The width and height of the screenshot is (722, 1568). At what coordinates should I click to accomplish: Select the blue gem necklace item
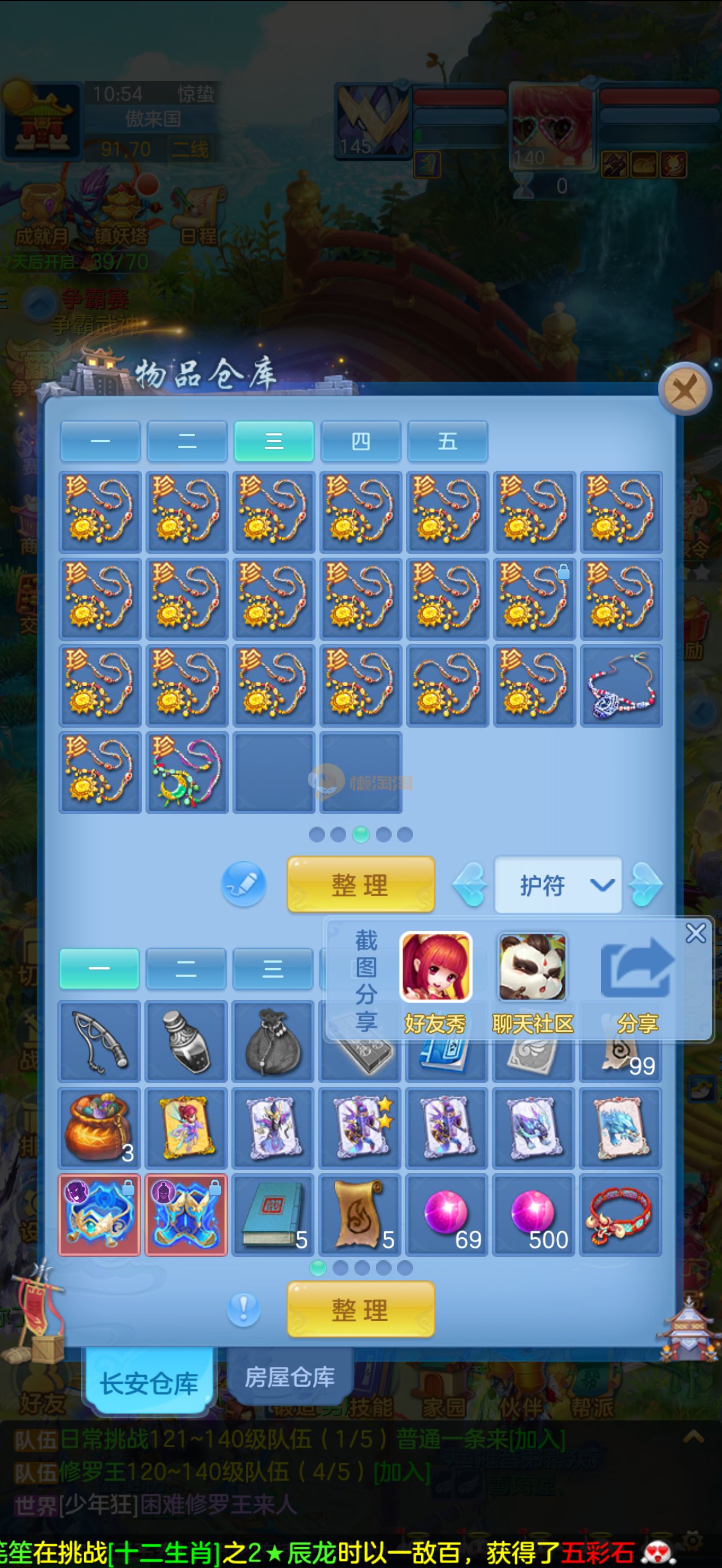(x=621, y=686)
